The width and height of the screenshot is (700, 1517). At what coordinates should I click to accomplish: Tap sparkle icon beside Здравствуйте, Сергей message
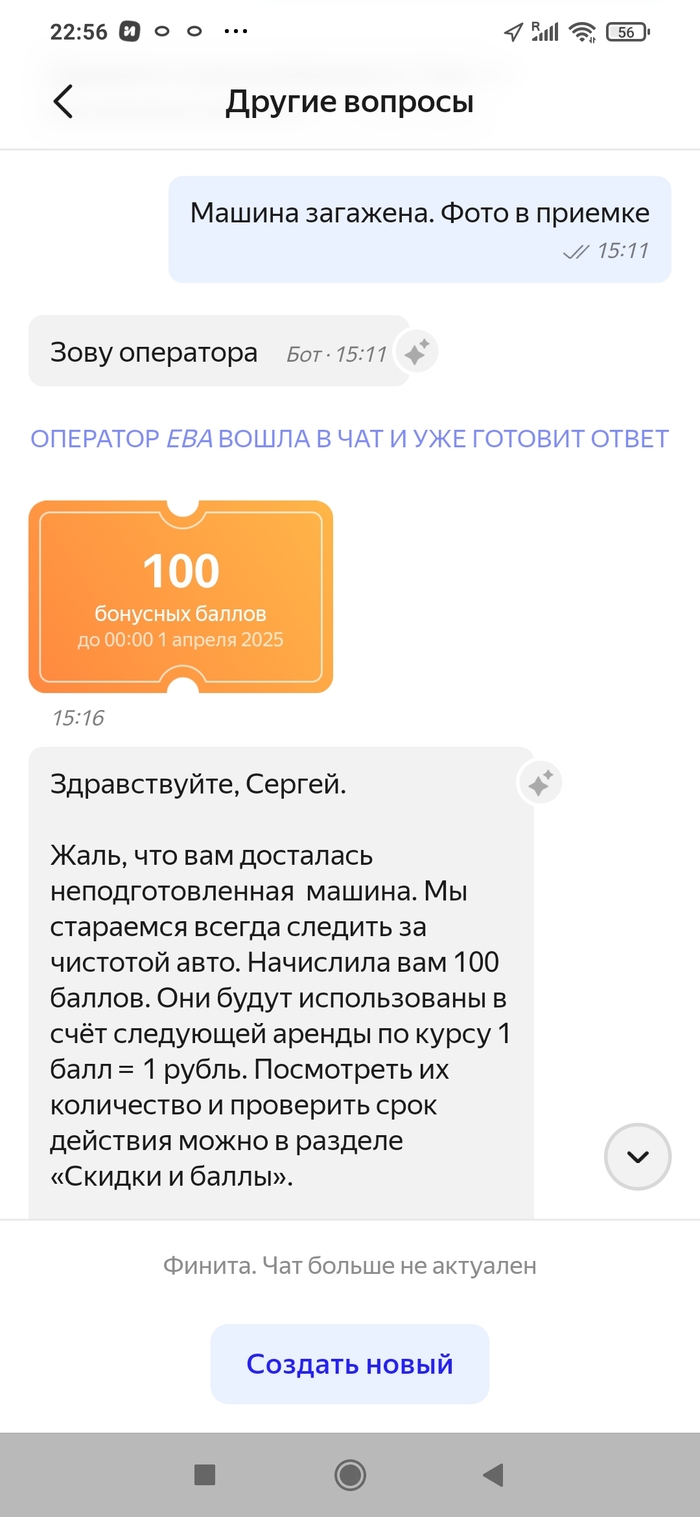pyautogui.click(x=540, y=784)
